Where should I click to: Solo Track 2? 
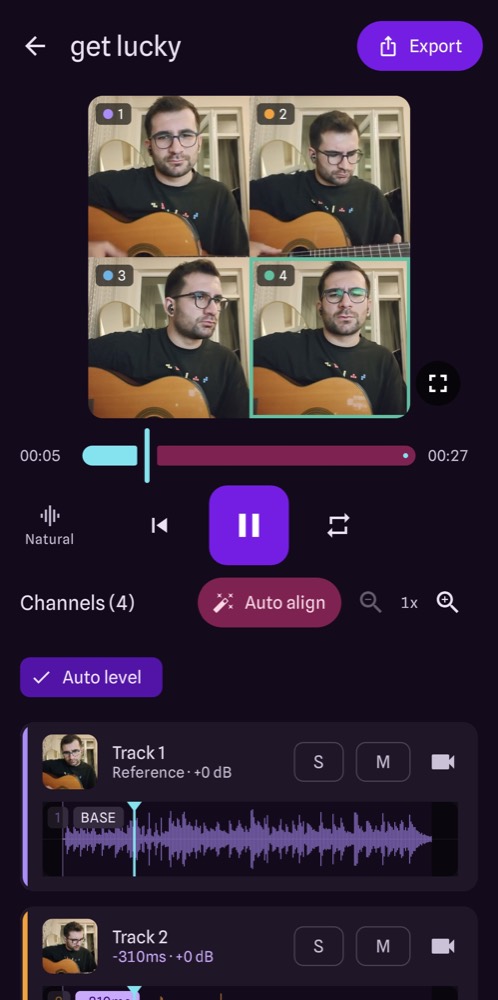click(318, 946)
